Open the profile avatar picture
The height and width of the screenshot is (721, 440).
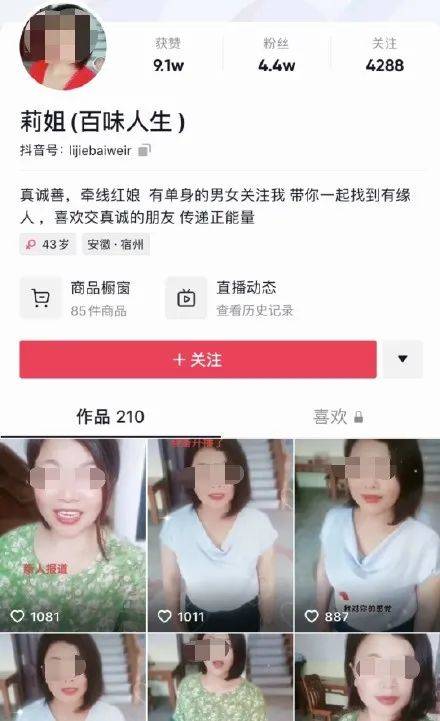click(x=63, y=46)
